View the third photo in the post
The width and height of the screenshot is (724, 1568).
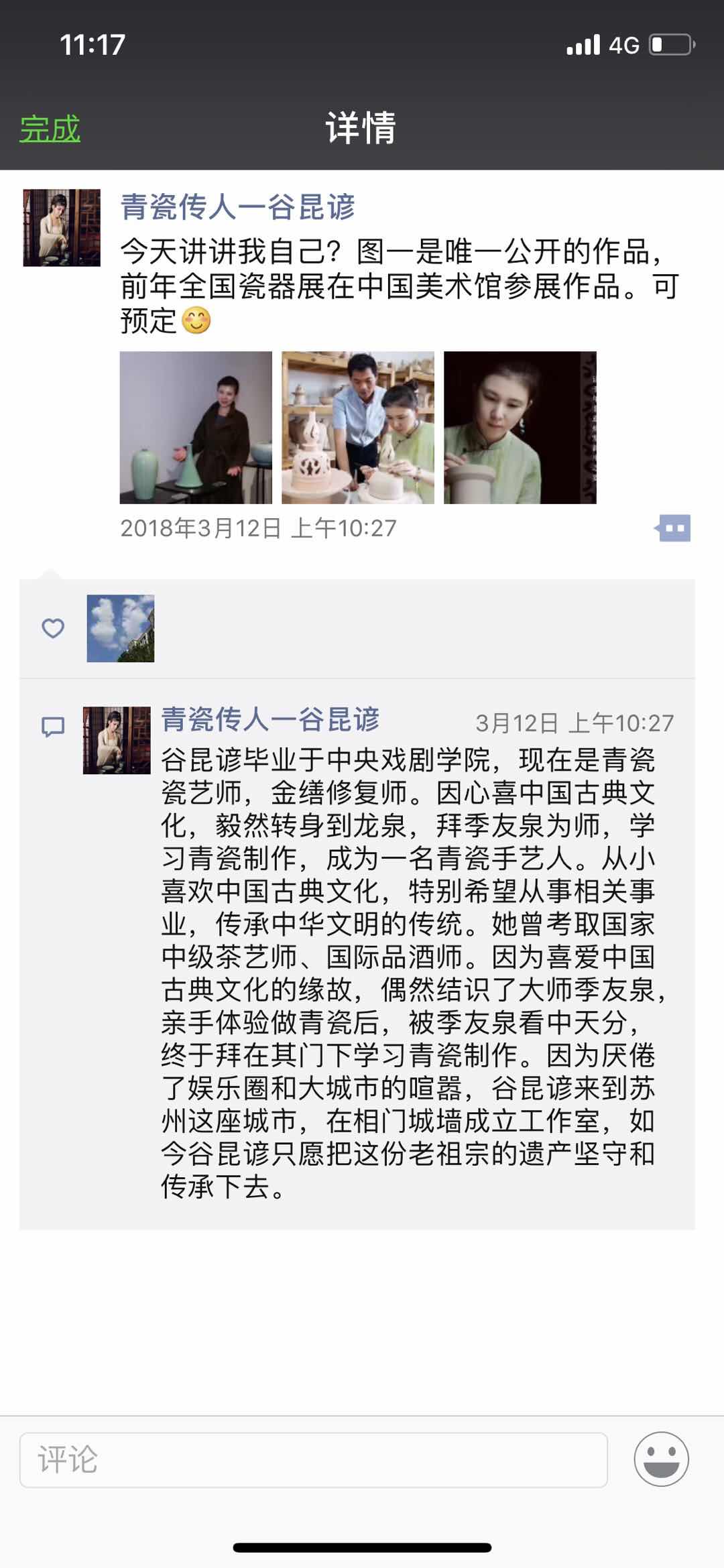(520, 428)
